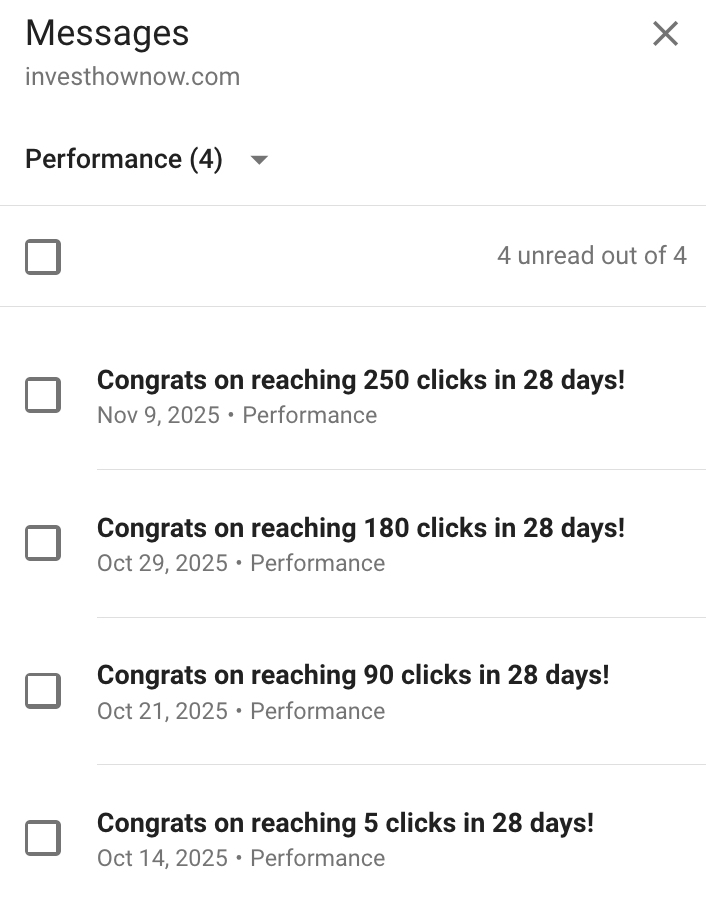The width and height of the screenshot is (706, 898).
Task: Tick the select-all messages checkbox
Action: tap(43, 257)
